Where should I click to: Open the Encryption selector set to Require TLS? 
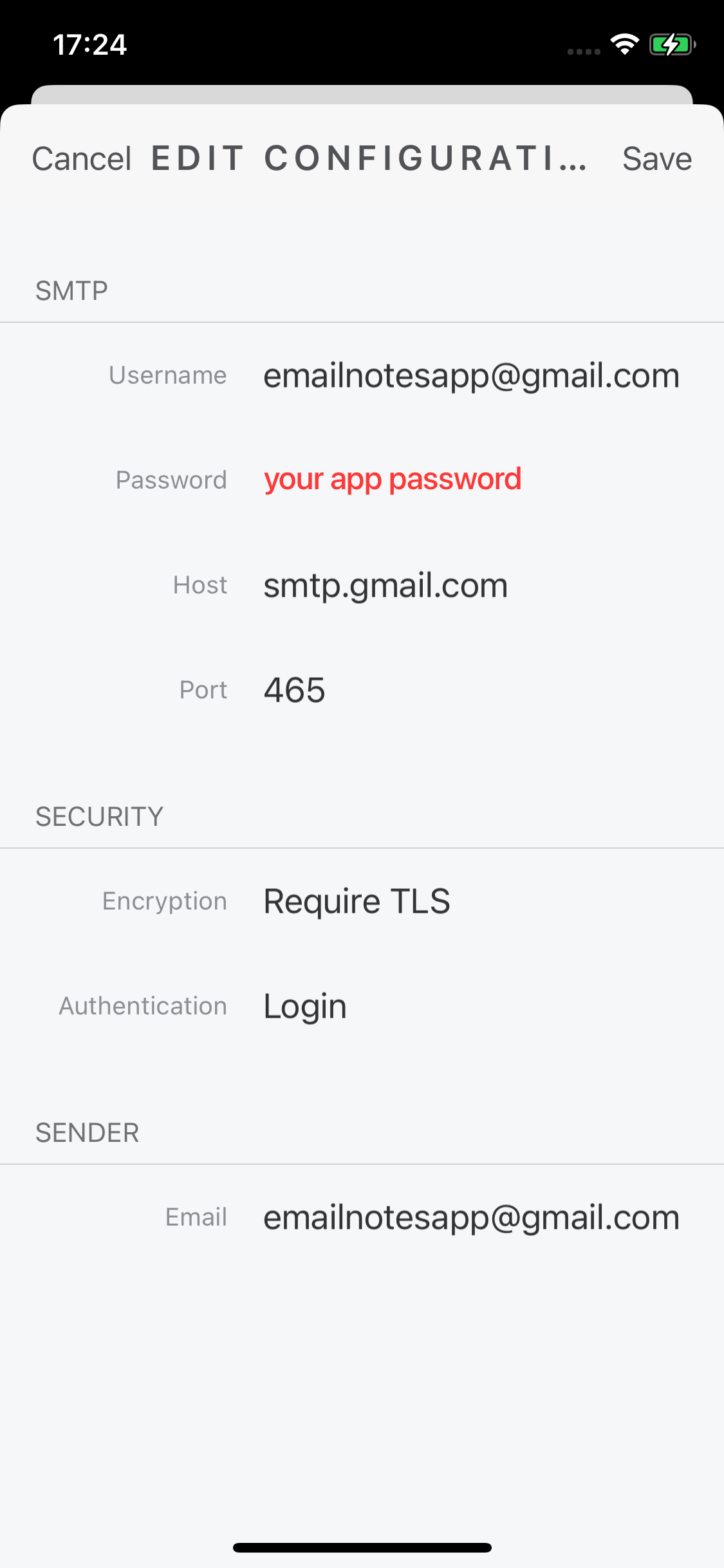[x=356, y=901]
